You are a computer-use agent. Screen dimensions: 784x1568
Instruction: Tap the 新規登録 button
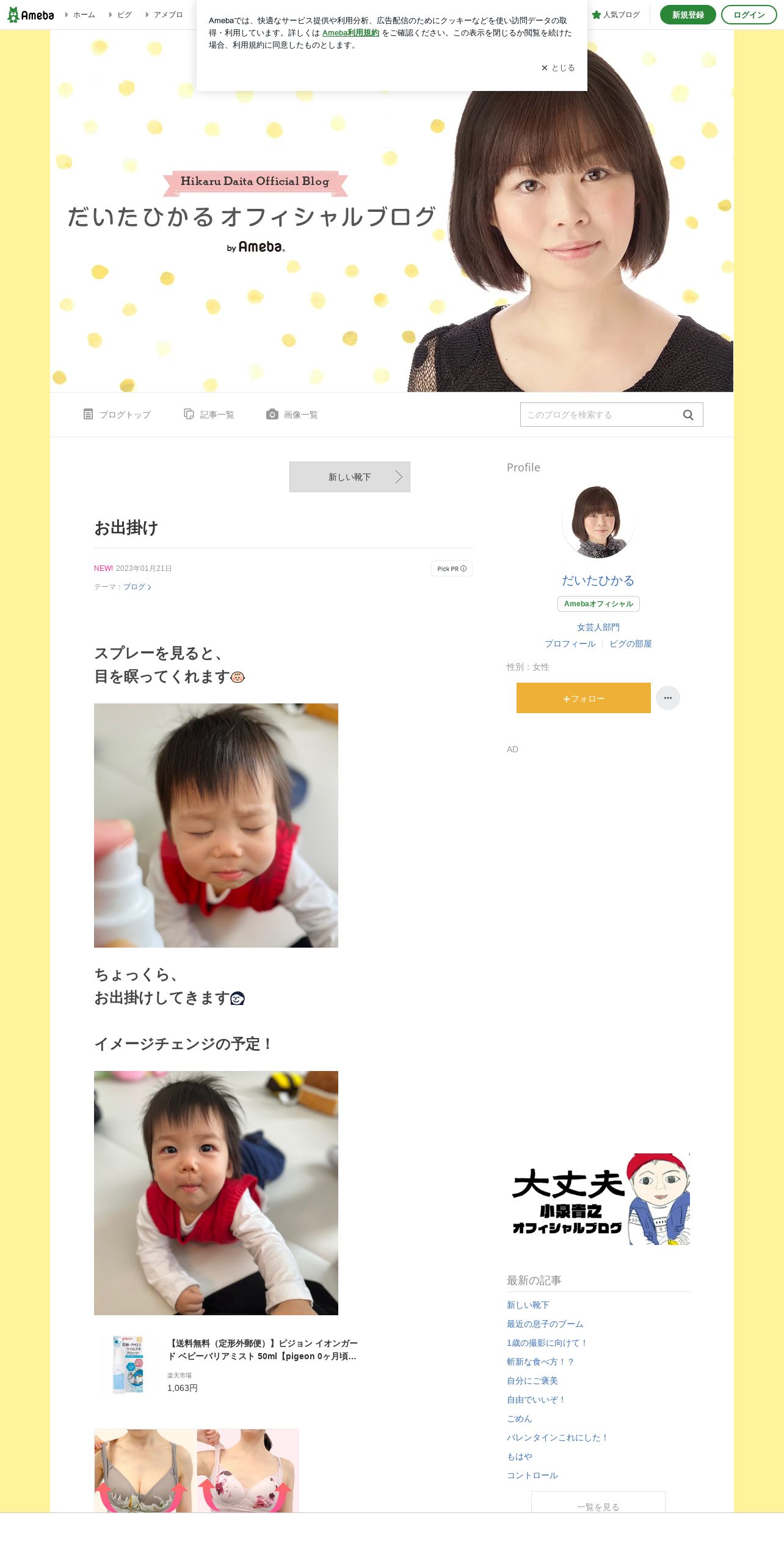[688, 15]
